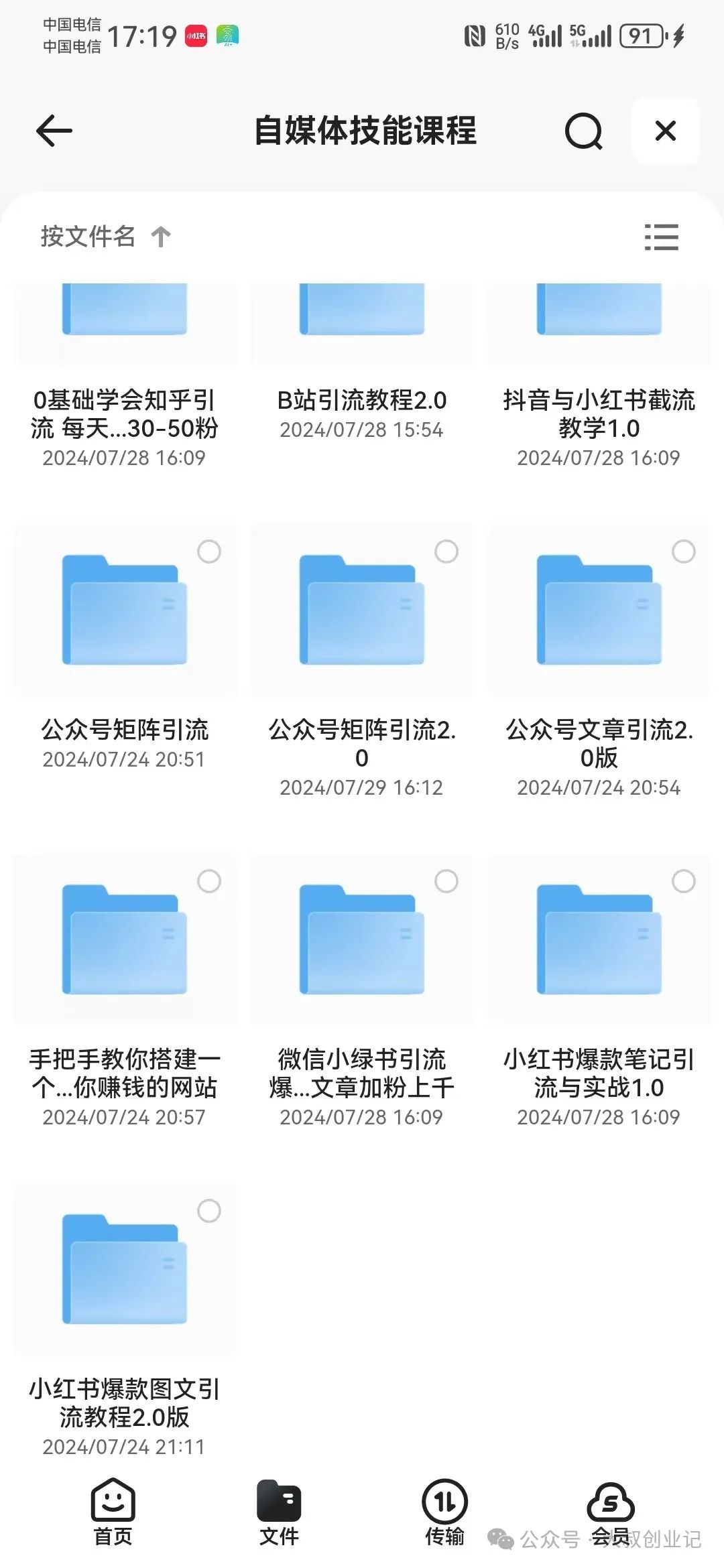Open the B站引流教程2.0 folder
The height and width of the screenshot is (1568, 724).
[x=362, y=315]
